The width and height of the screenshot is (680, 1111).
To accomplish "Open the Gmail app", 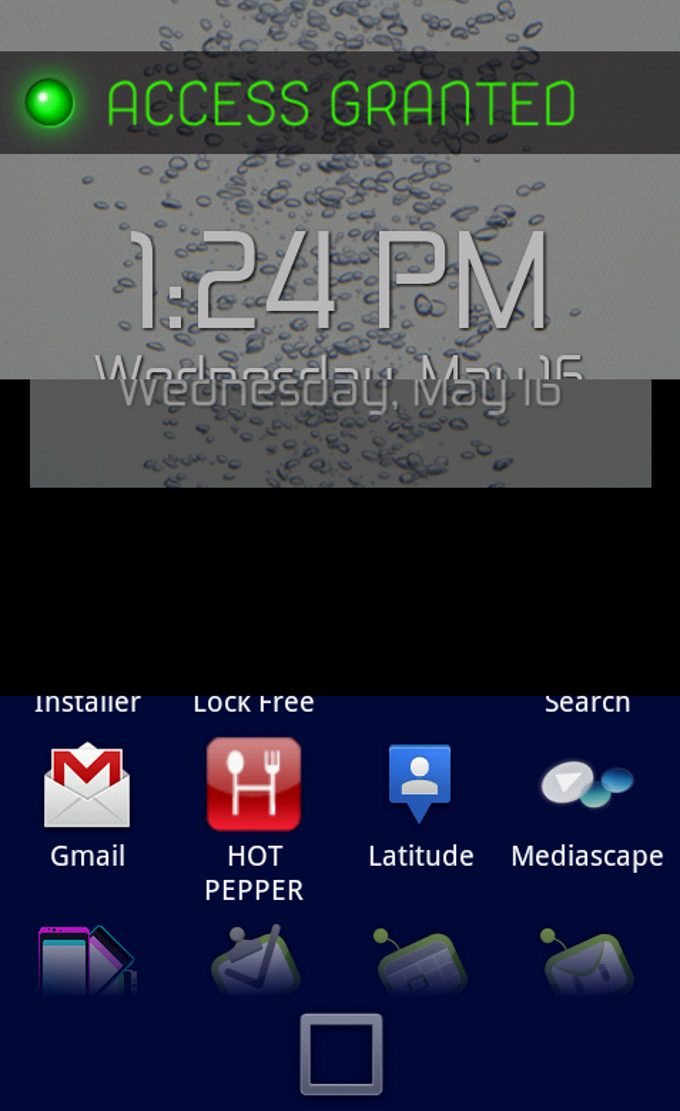I will pos(87,786).
